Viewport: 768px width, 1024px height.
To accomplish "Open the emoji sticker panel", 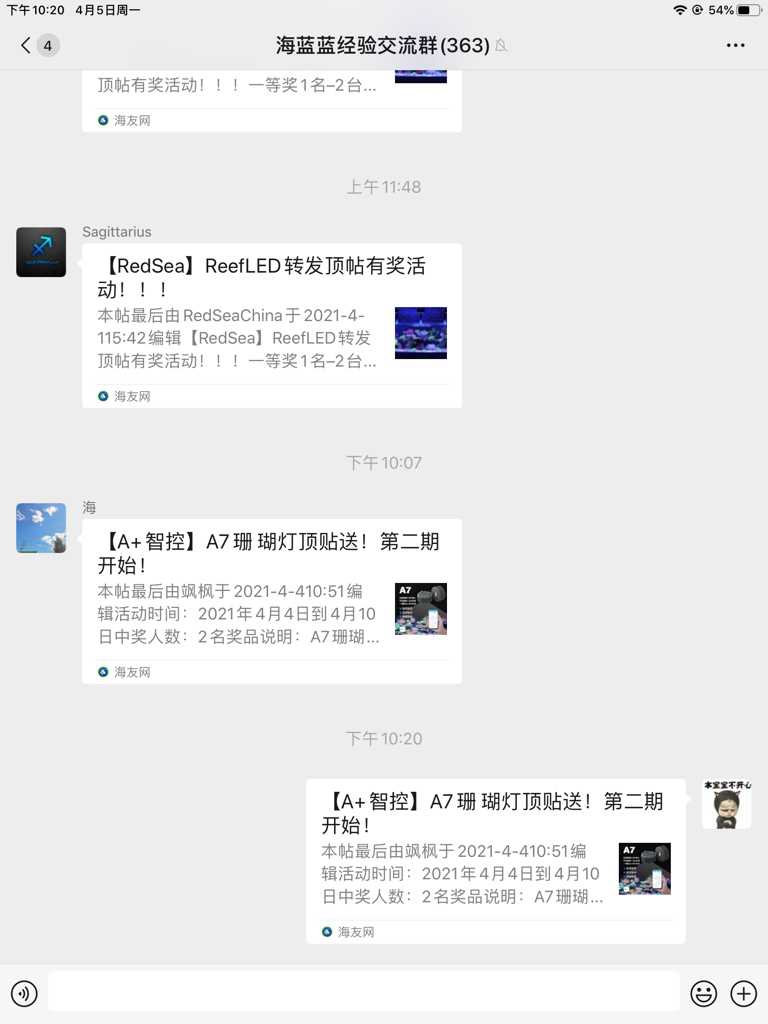I will coord(704,993).
